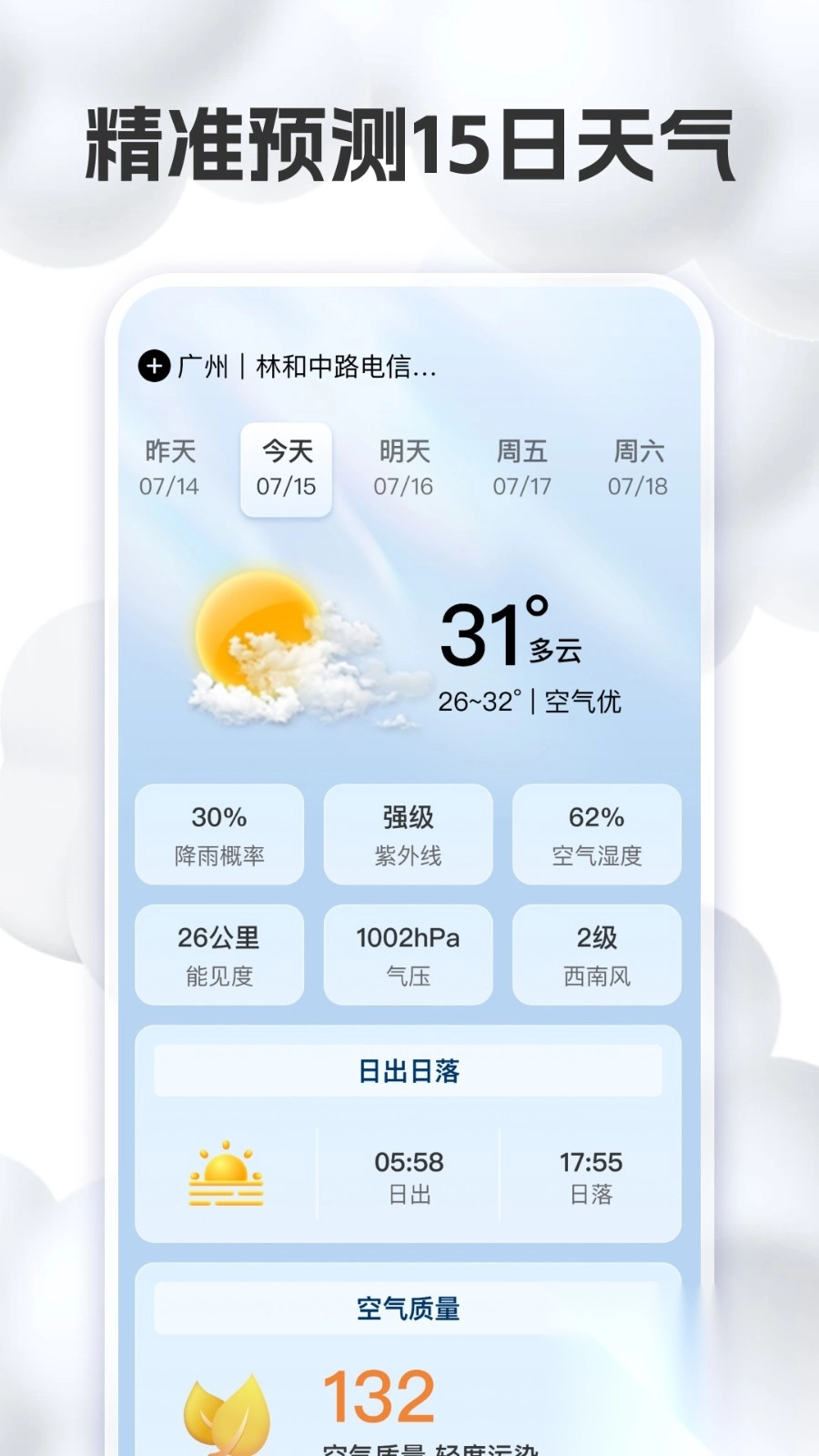Open the 日出日落 section header
The height and width of the screenshot is (1456, 819).
pyautogui.click(x=408, y=1070)
